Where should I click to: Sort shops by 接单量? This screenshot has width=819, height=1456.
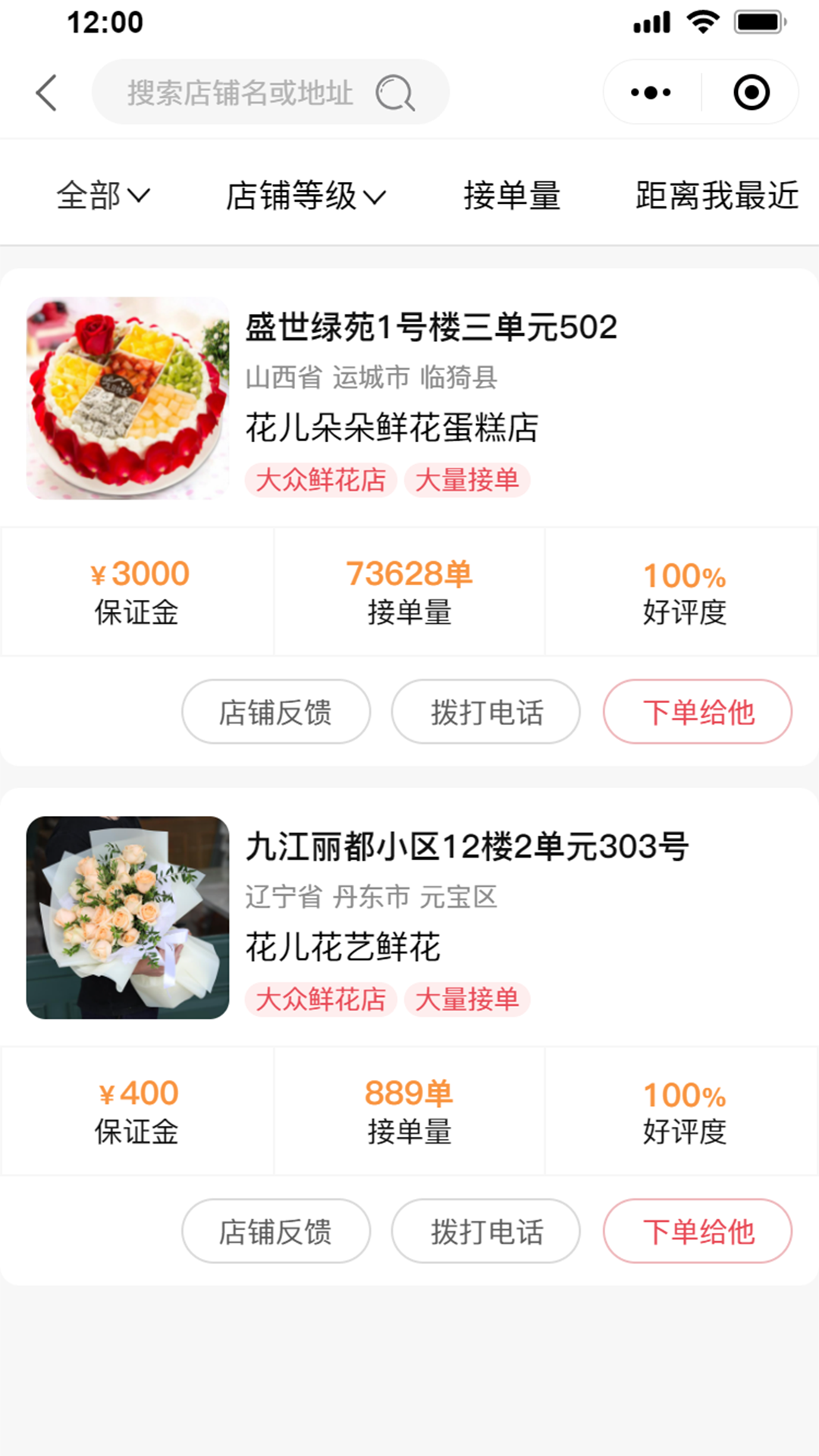coord(512,196)
